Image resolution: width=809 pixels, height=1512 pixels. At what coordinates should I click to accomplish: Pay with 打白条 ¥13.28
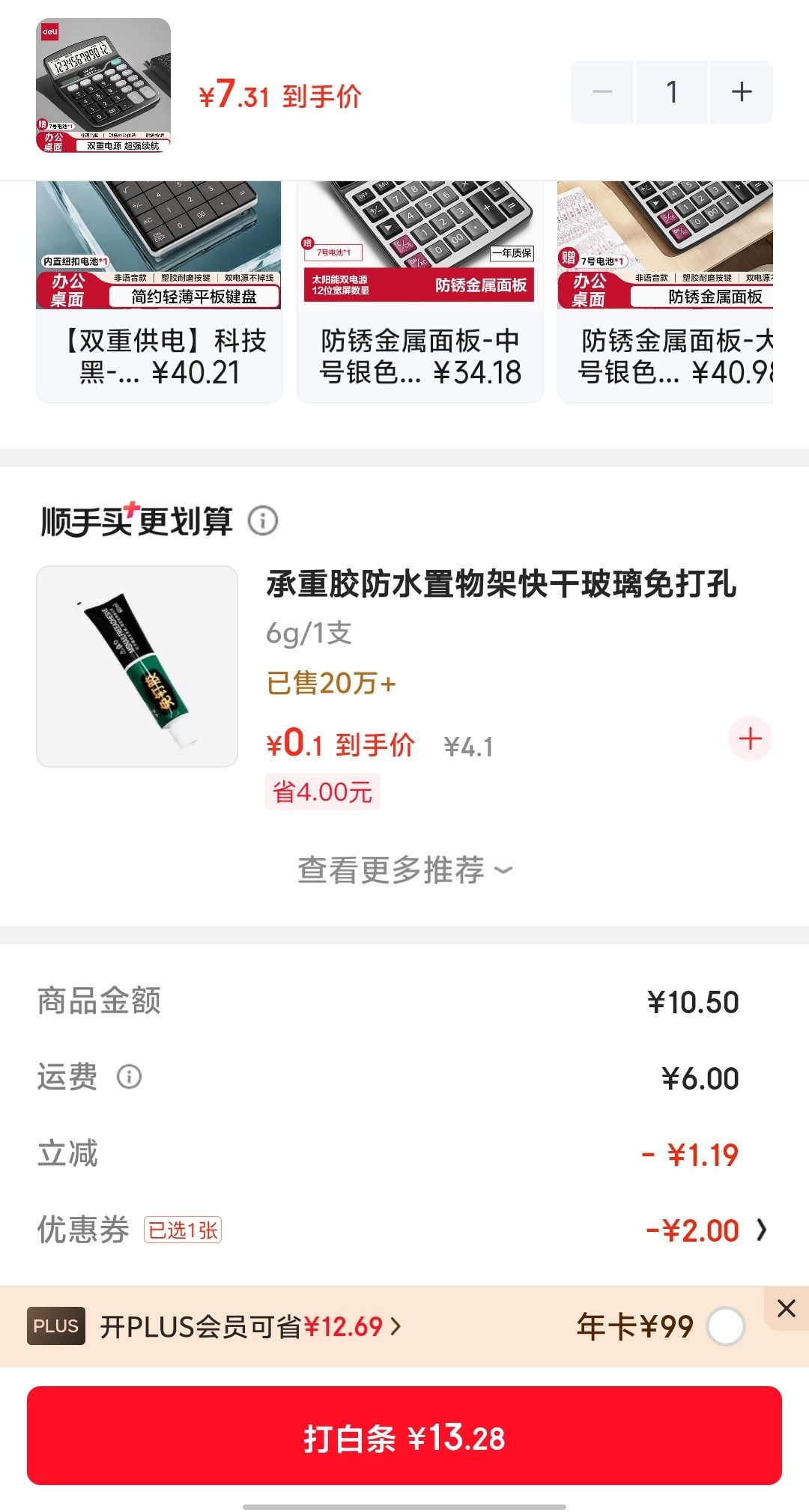[404, 1436]
